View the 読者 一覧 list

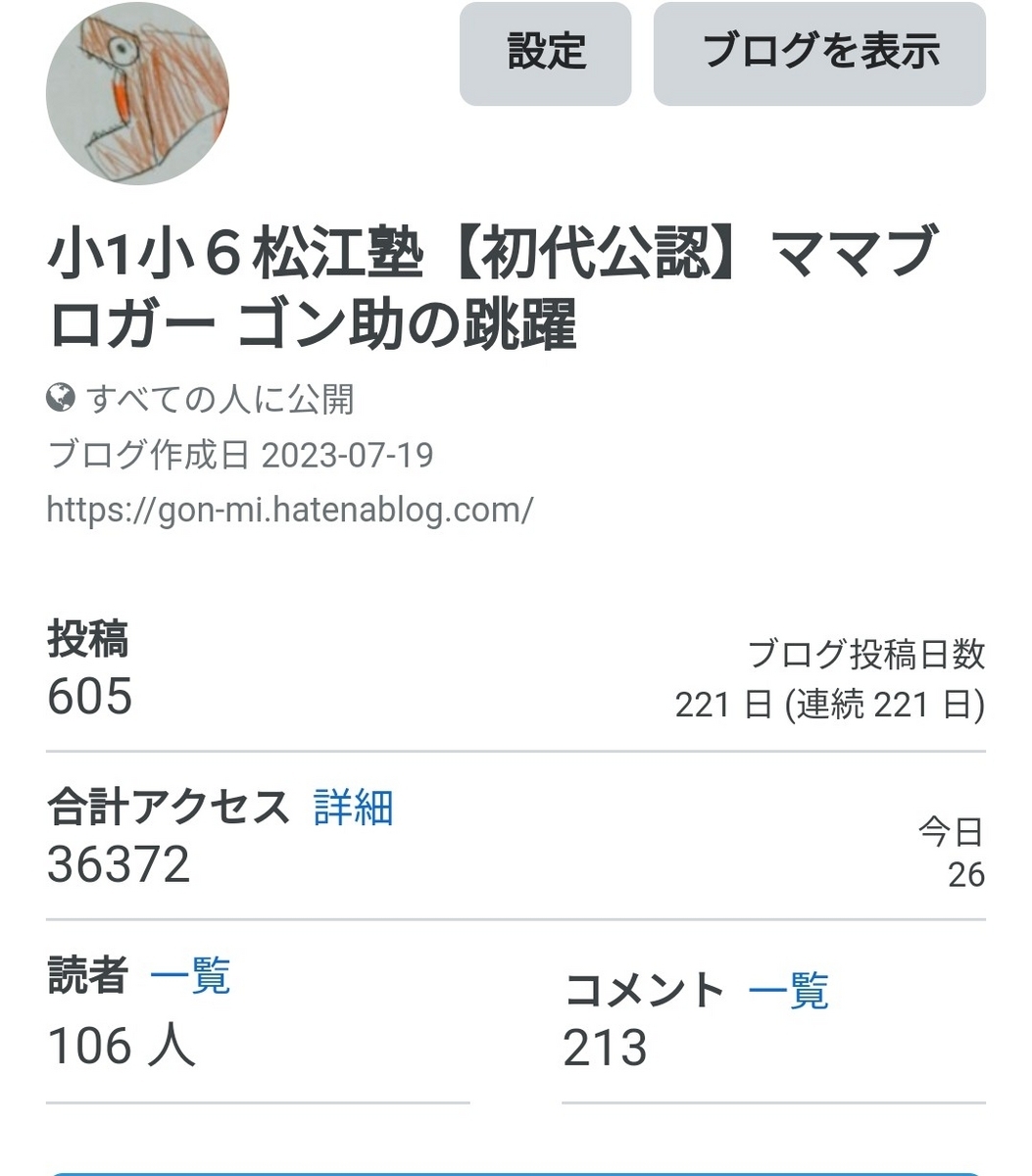[x=190, y=977]
